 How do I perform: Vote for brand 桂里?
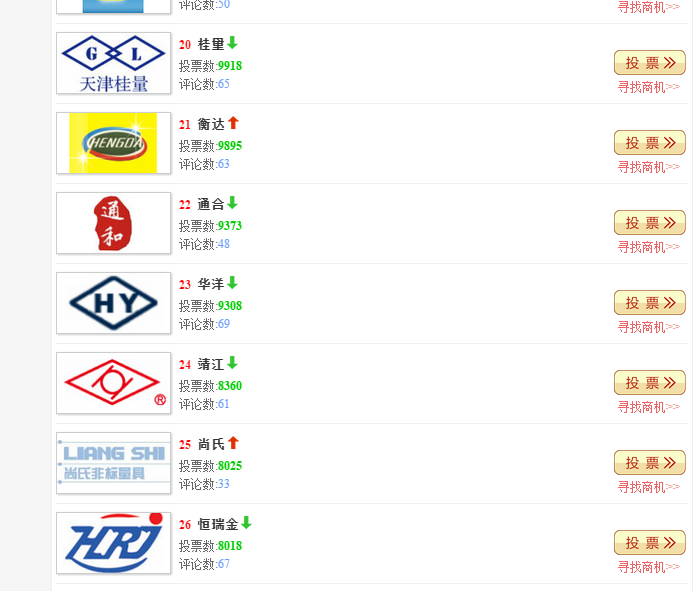point(649,63)
